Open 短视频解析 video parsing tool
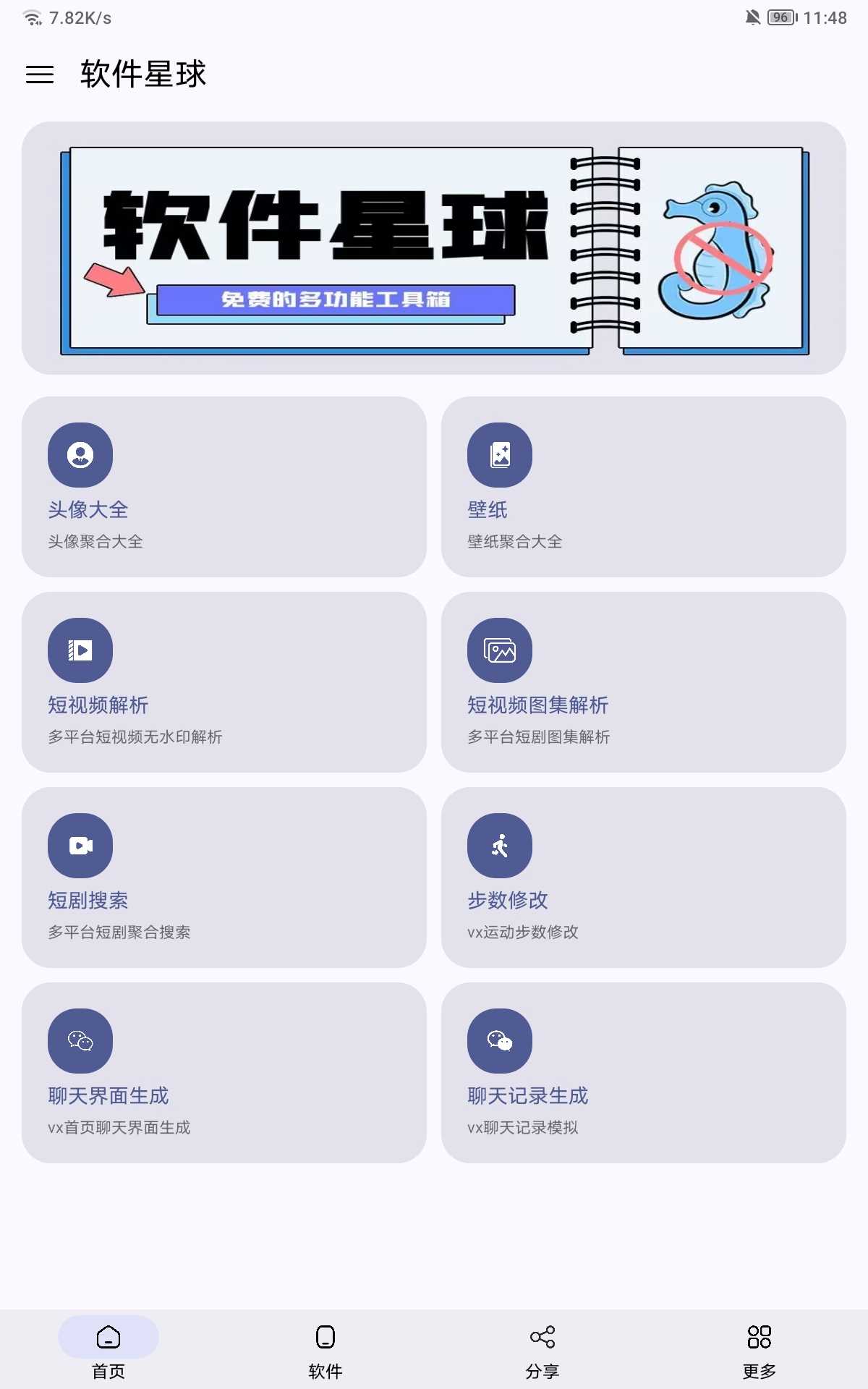The image size is (868, 1389). pyautogui.click(x=224, y=682)
